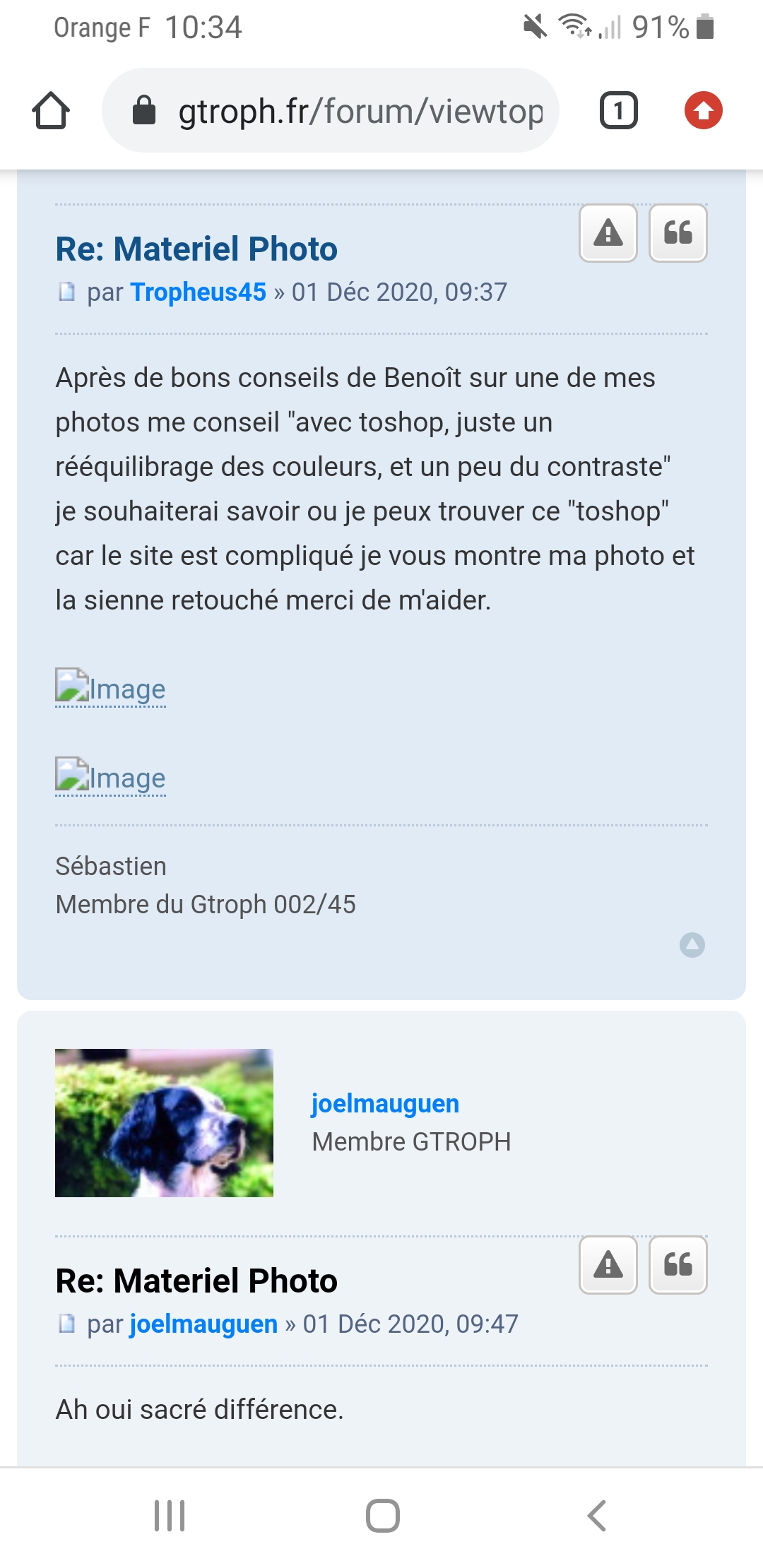
Task: Open the Re: Materiel Photo title by Tropheus45
Action: (x=196, y=249)
